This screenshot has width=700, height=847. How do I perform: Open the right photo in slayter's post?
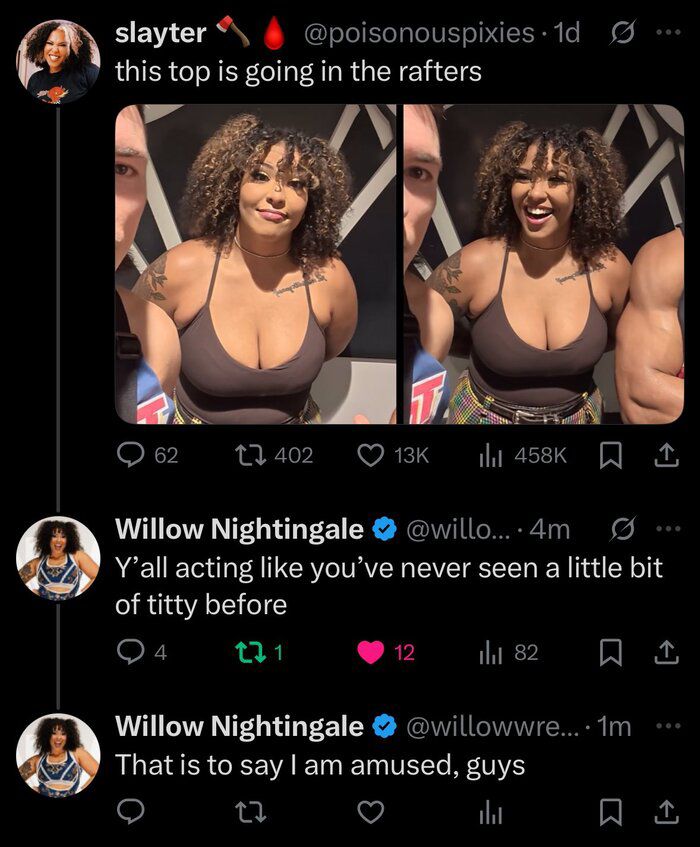(544, 264)
